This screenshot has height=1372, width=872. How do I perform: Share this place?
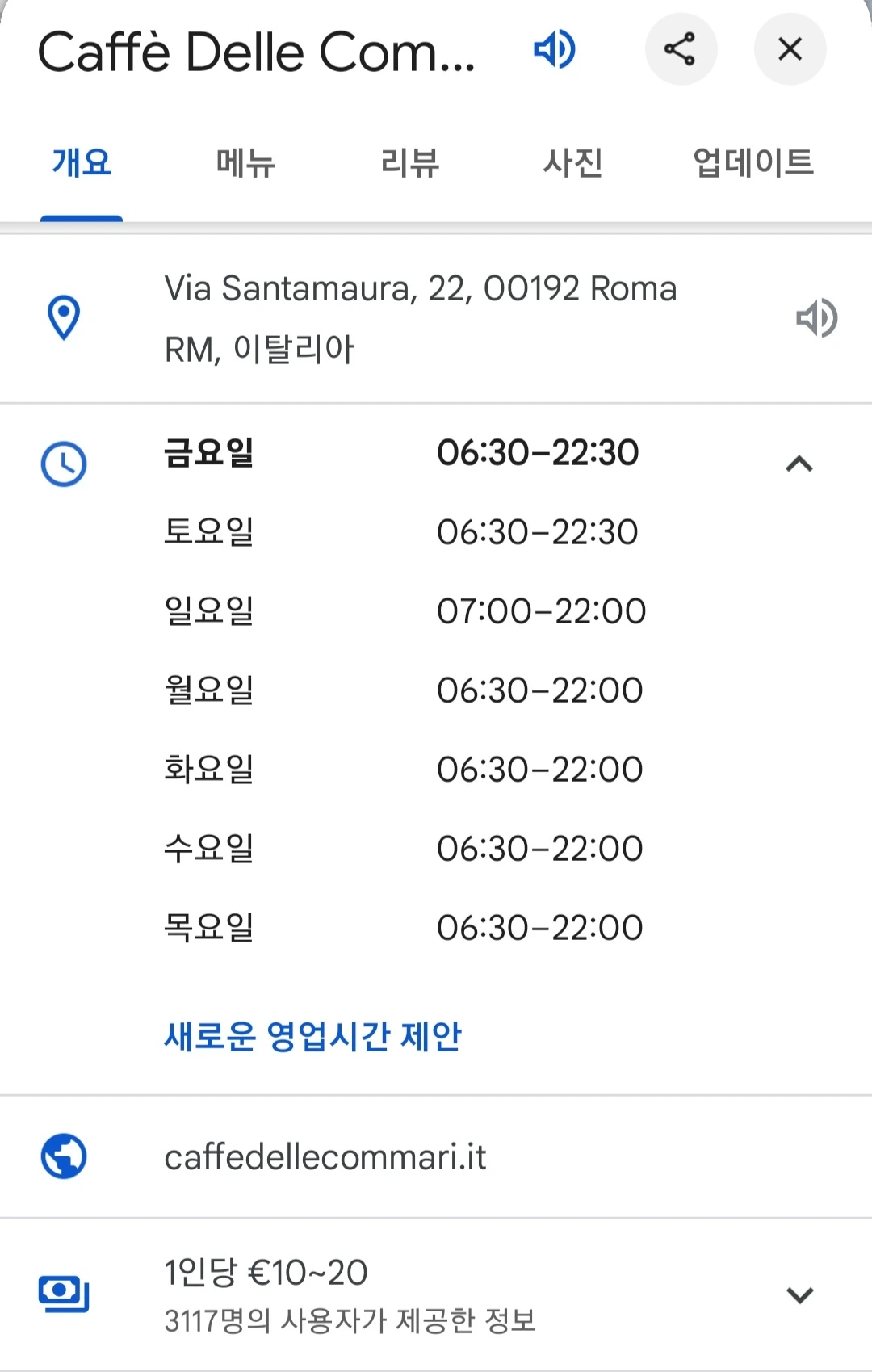(x=680, y=49)
